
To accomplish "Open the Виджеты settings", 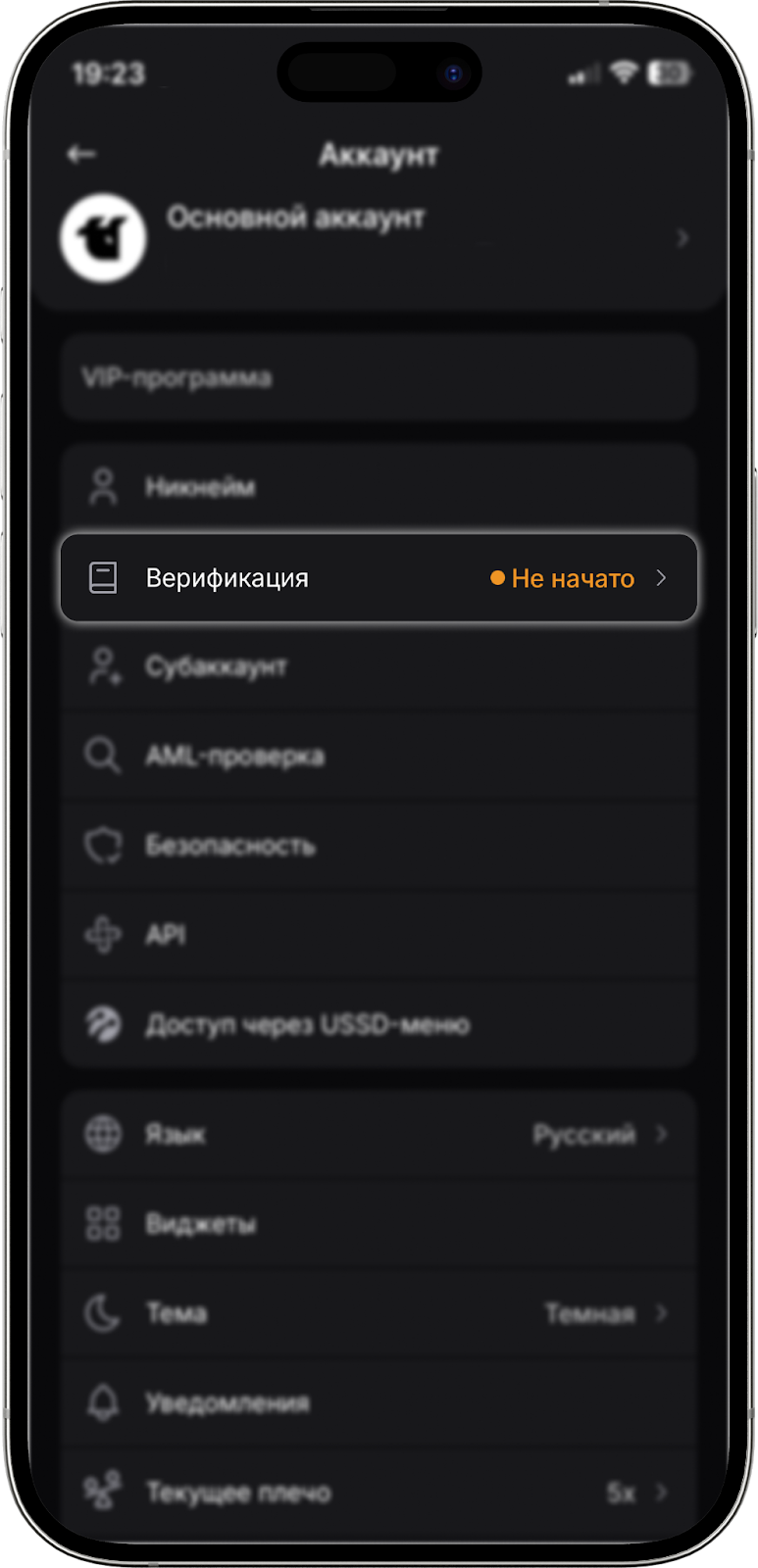I will [x=378, y=1224].
